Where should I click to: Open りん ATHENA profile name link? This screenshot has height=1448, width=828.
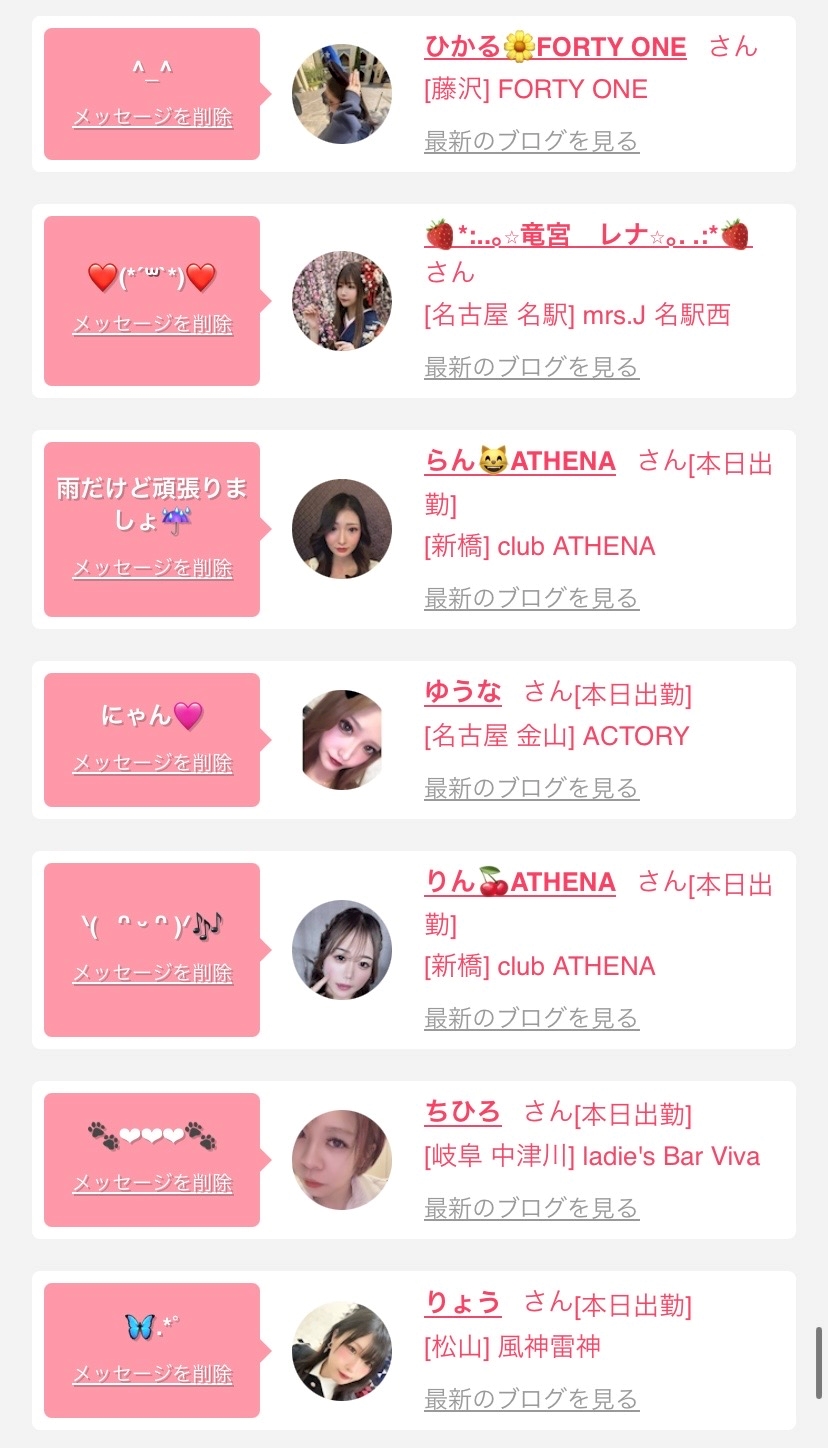pyautogui.click(x=520, y=883)
